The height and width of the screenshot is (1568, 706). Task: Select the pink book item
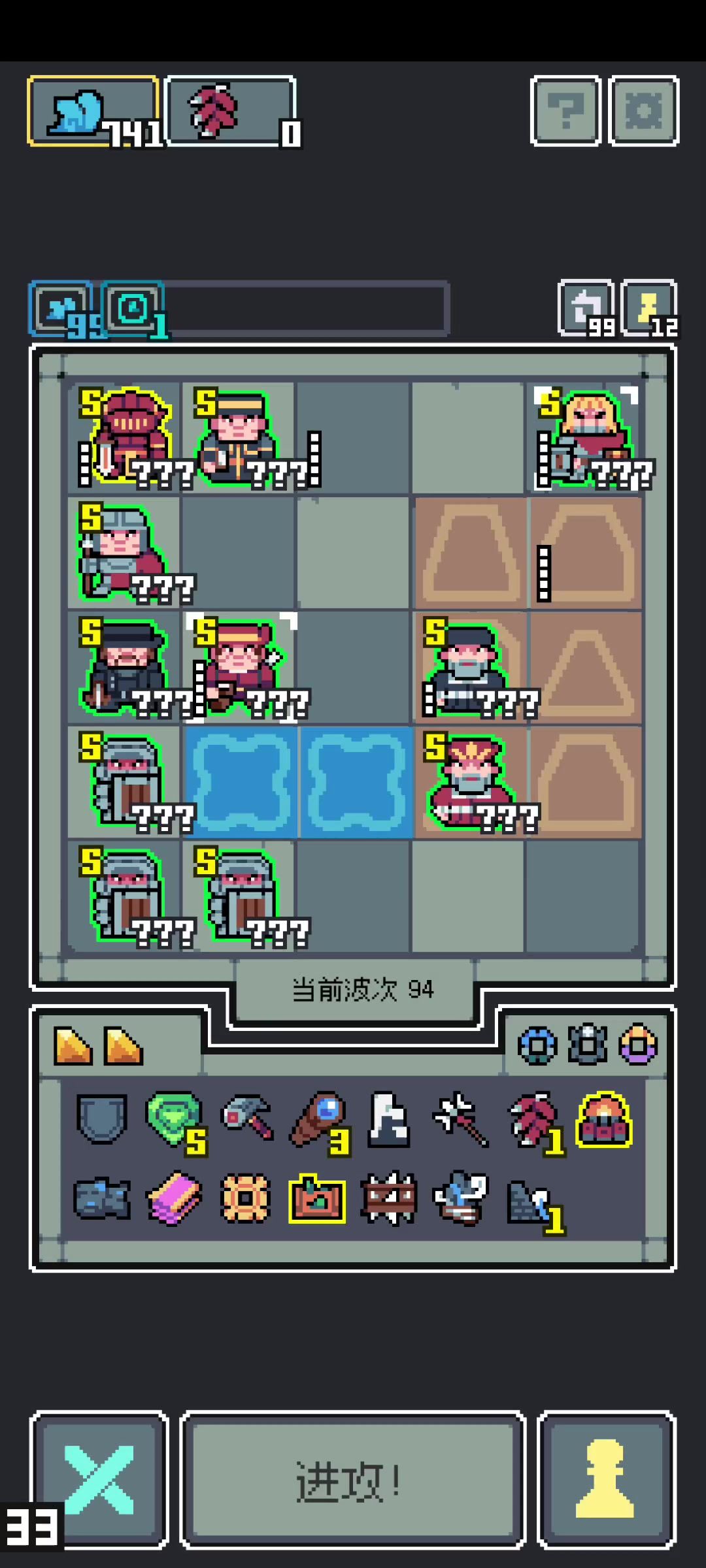174,1199
